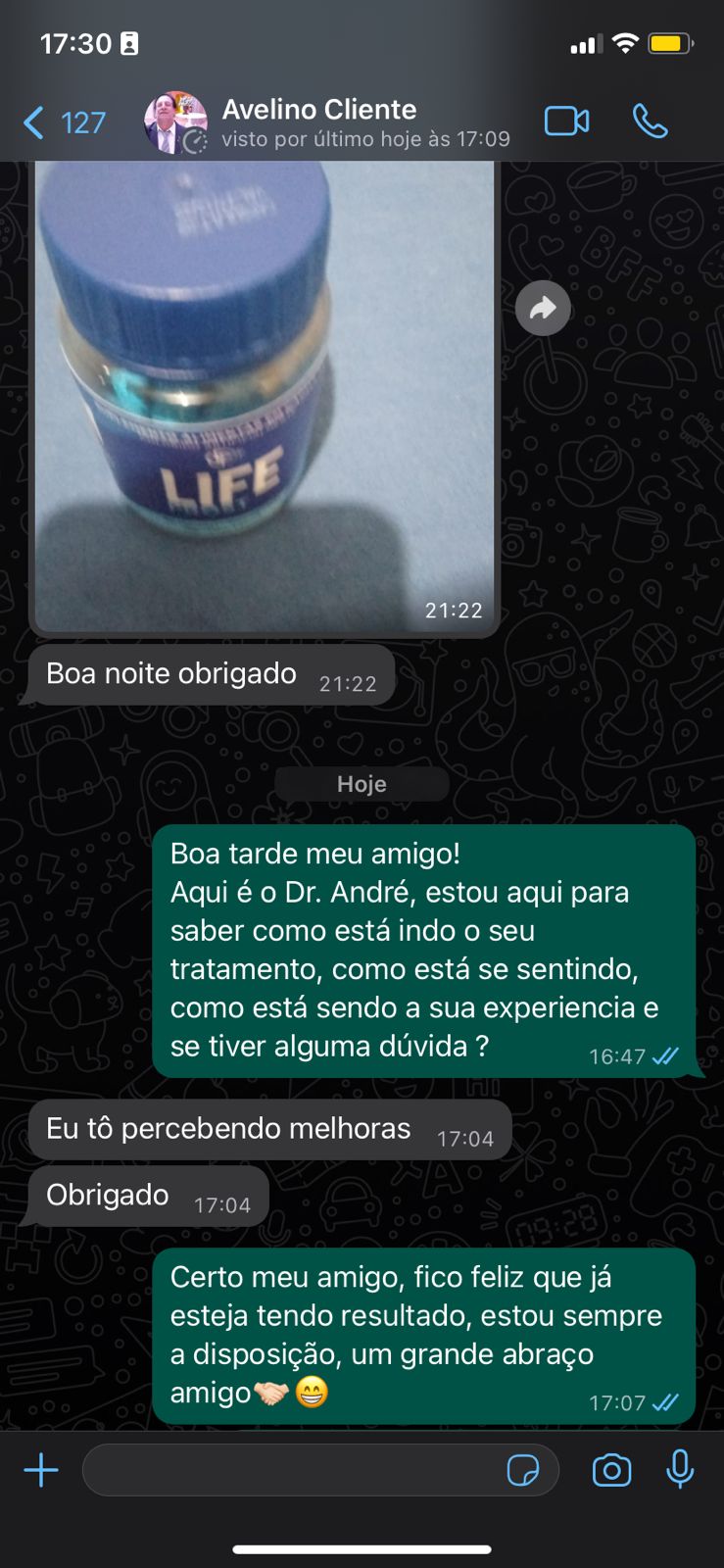Focus the message text field

click(289, 1470)
